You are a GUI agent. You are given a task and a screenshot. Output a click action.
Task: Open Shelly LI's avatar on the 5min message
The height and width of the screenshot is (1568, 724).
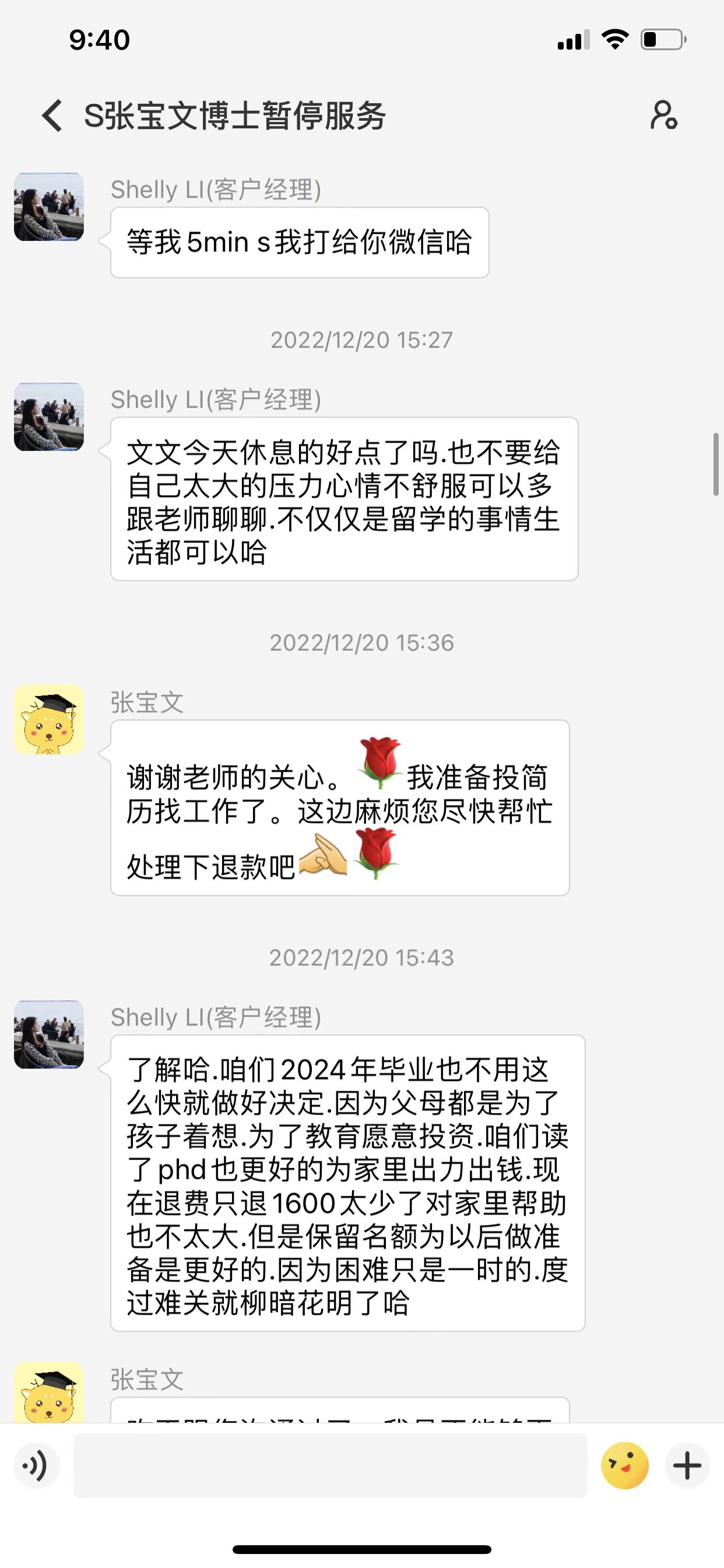pyautogui.click(x=48, y=207)
